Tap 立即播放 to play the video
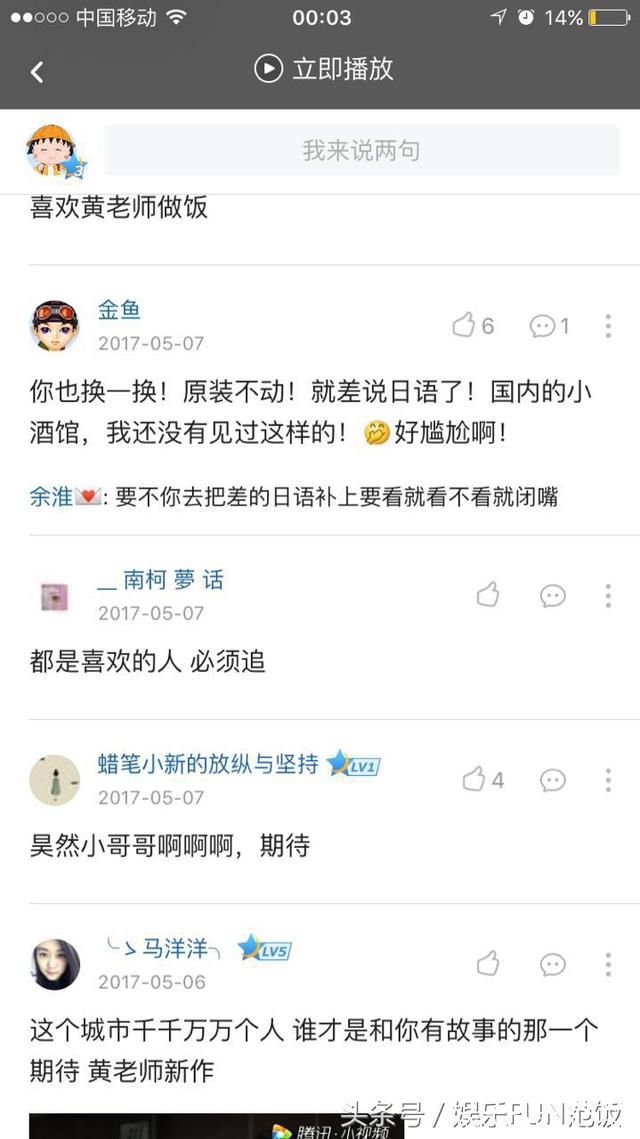Image resolution: width=640 pixels, height=1139 pixels. [x=324, y=68]
